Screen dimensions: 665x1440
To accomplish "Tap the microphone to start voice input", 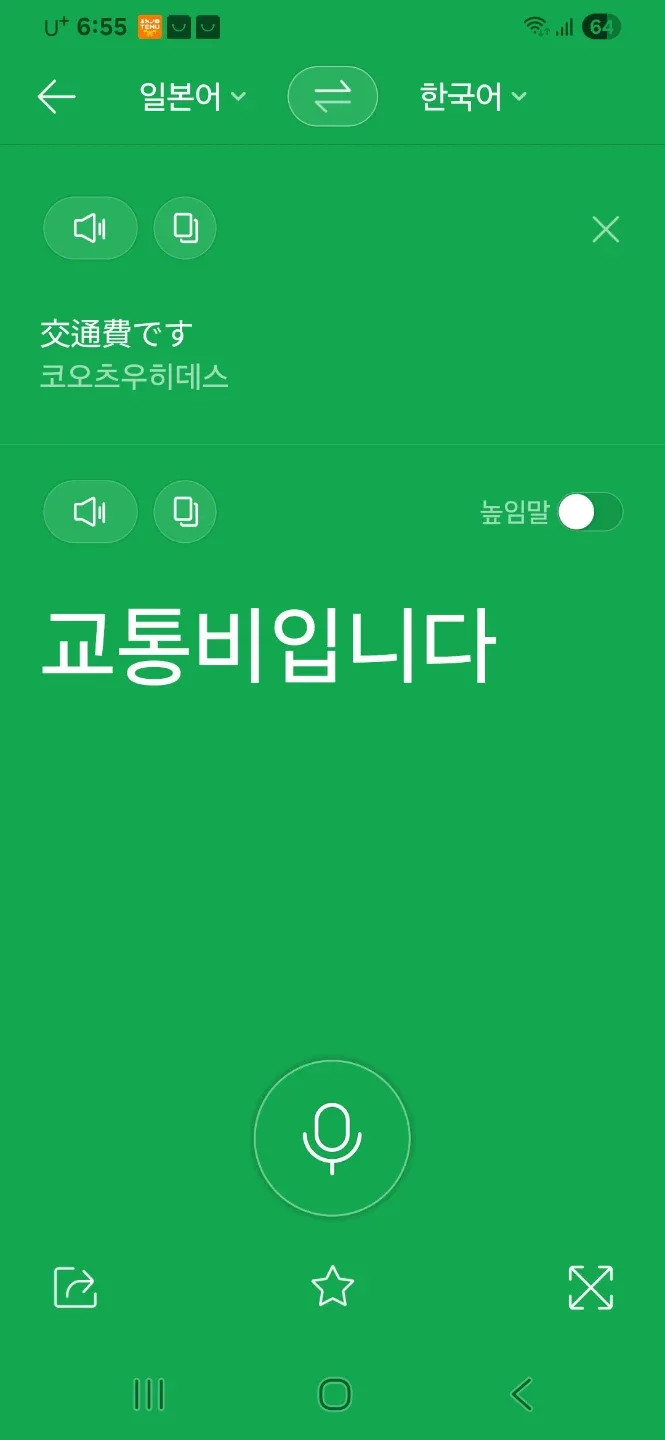I will pos(332,1138).
